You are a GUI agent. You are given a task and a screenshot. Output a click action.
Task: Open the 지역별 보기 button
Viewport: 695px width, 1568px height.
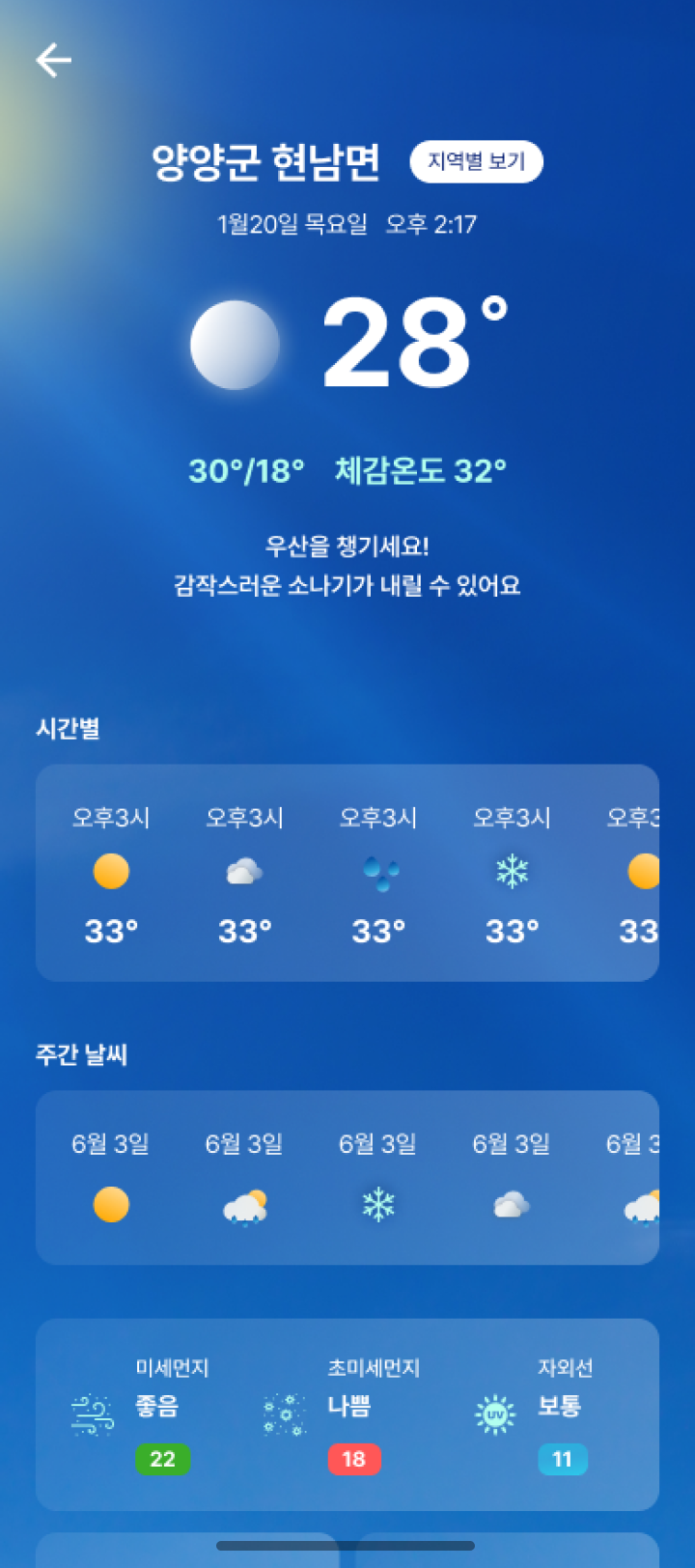[x=476, y=161]
